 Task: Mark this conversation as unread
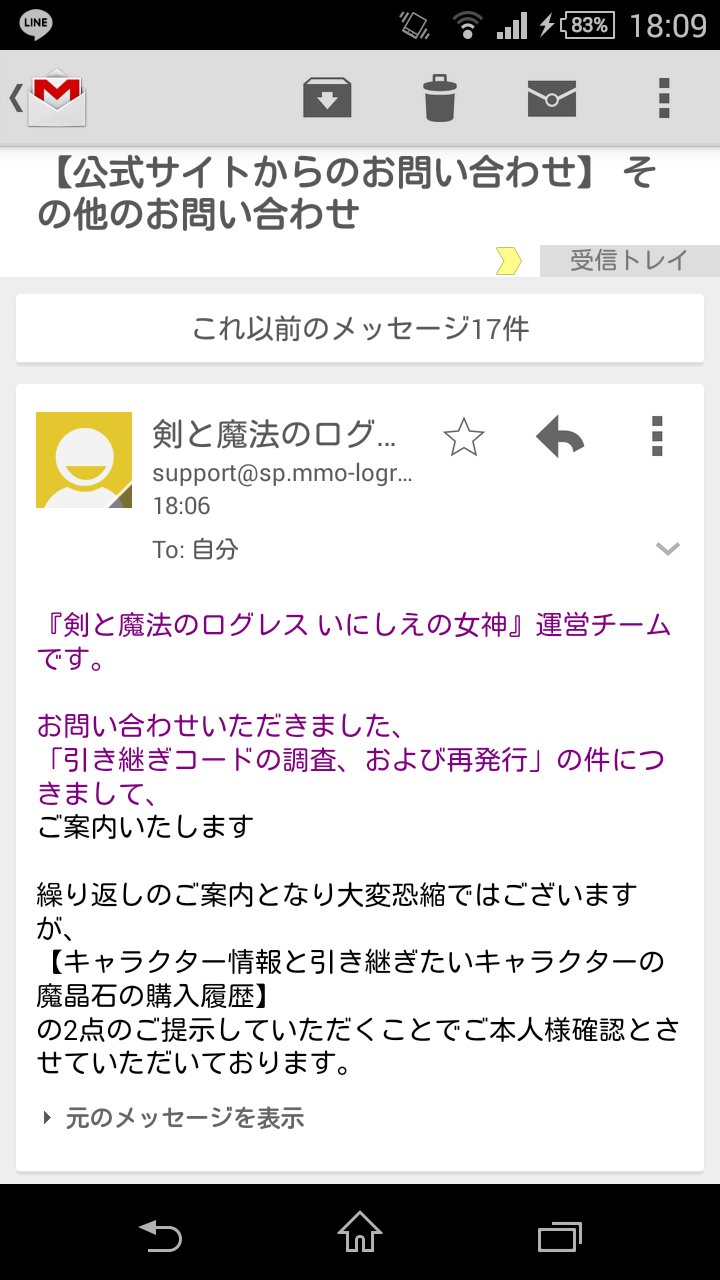point(552,98)
